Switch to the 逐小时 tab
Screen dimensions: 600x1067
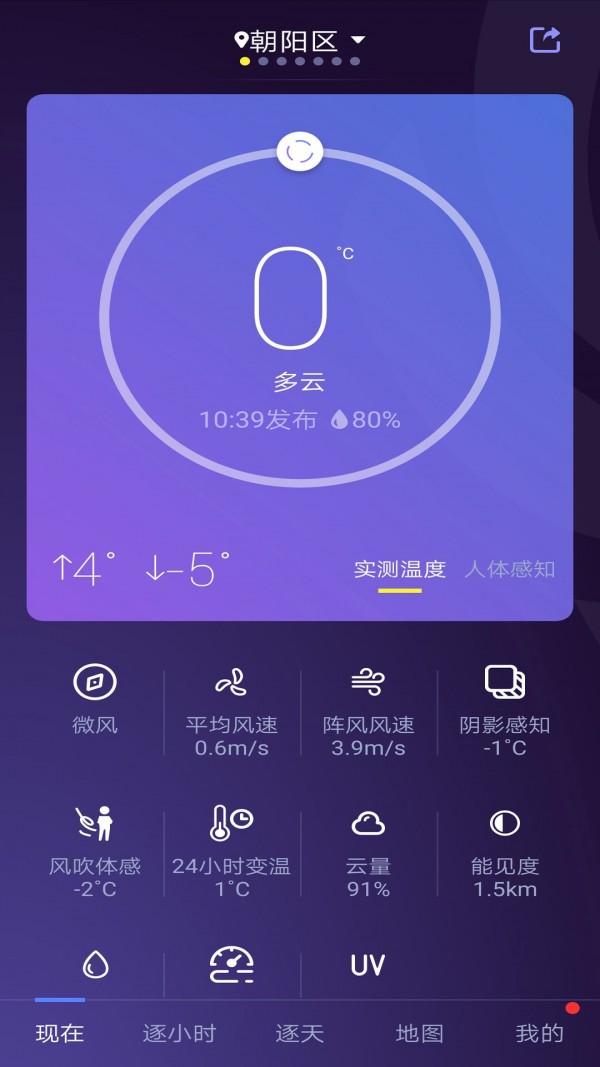[179, 1033]
